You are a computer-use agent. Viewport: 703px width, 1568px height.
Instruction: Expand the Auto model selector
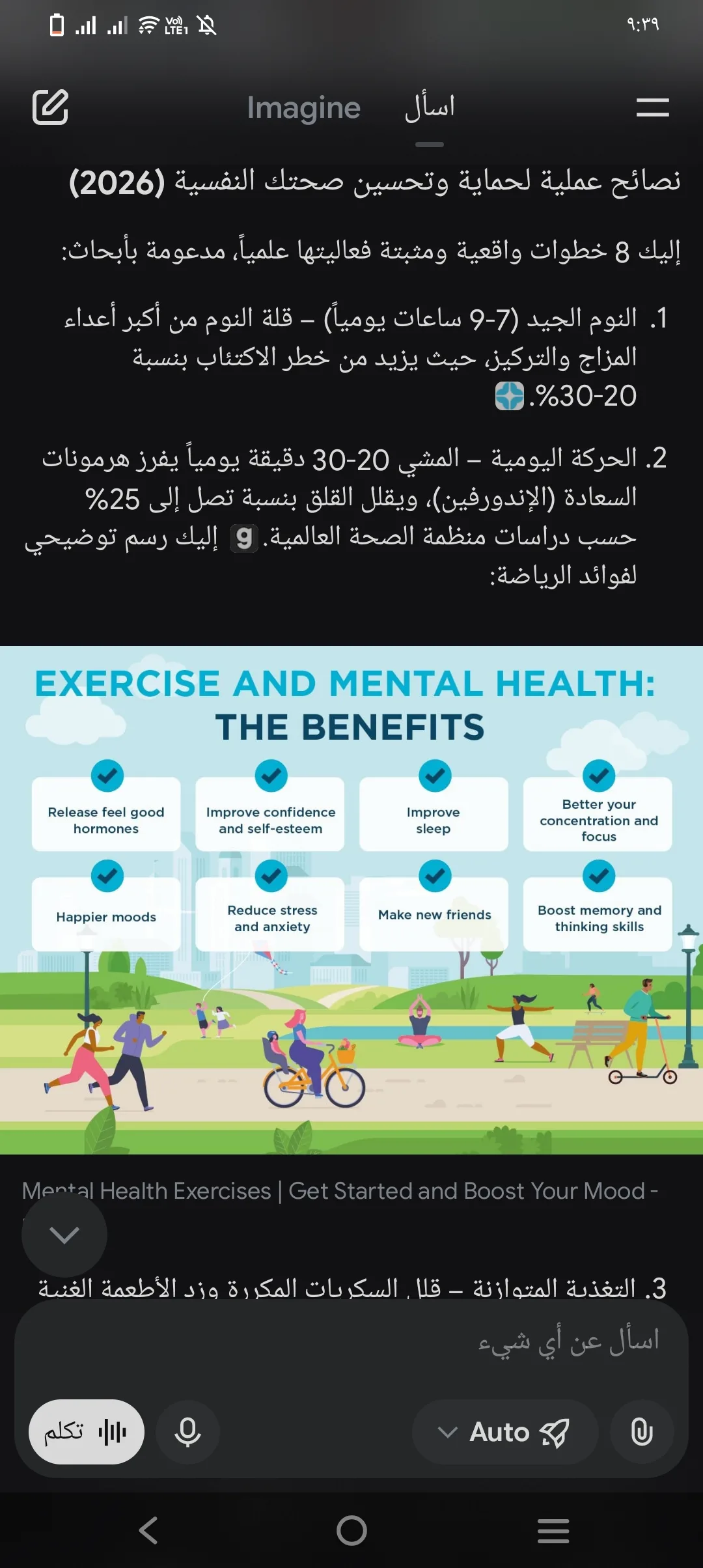(504, 1432)
